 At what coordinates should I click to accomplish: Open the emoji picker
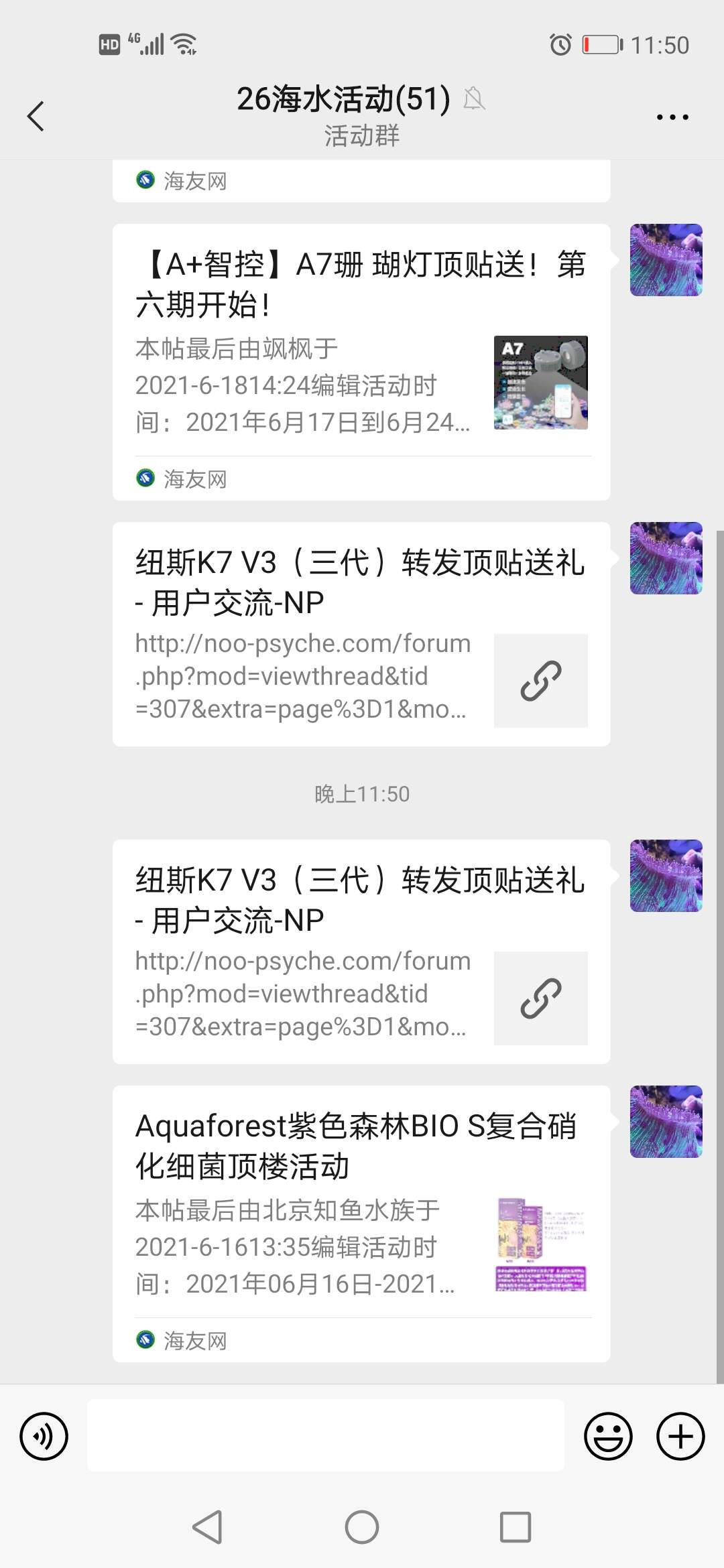[608, 1437]
